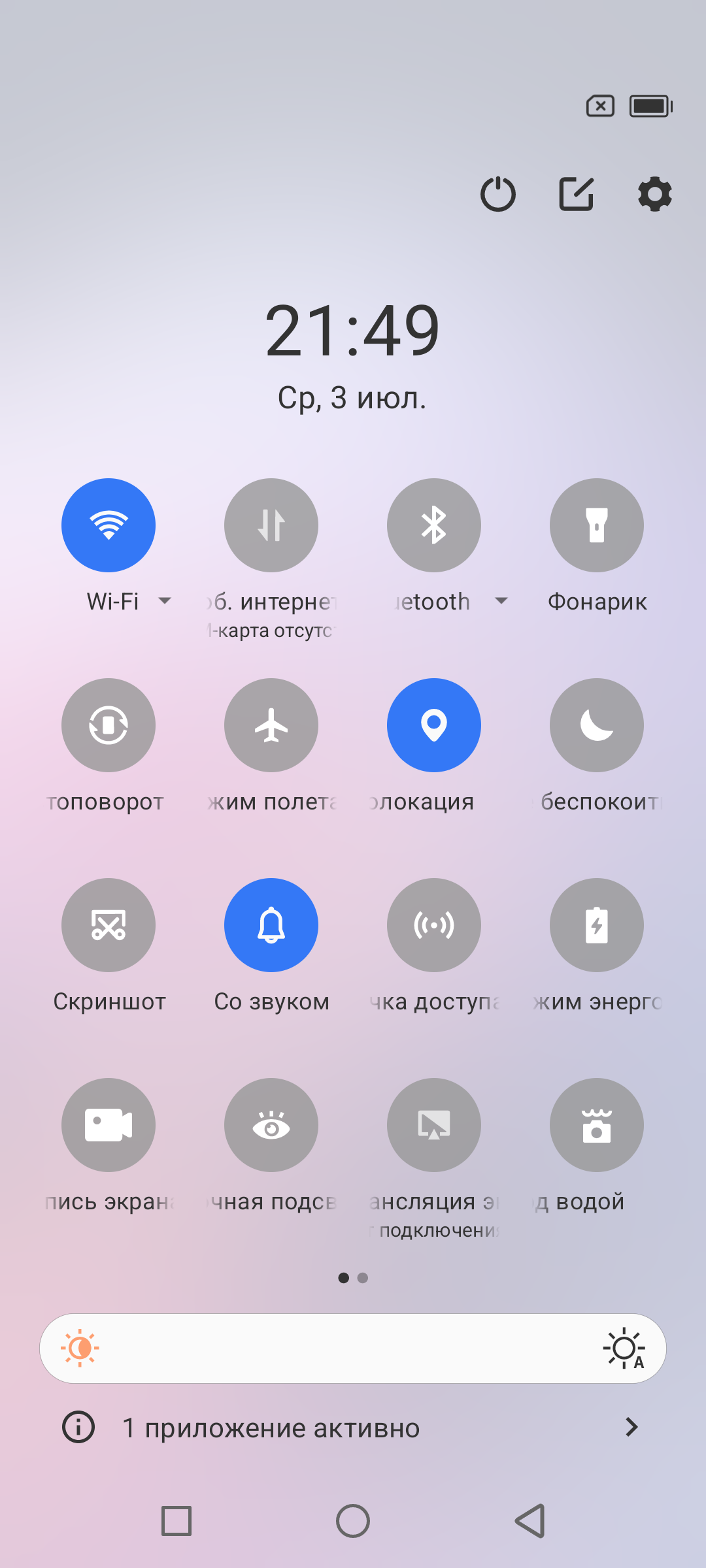The width and height of the screenshot is (706, 1568).
Task: Take a screenshot via Скриншот tile
Action: (x=109, y=925)
